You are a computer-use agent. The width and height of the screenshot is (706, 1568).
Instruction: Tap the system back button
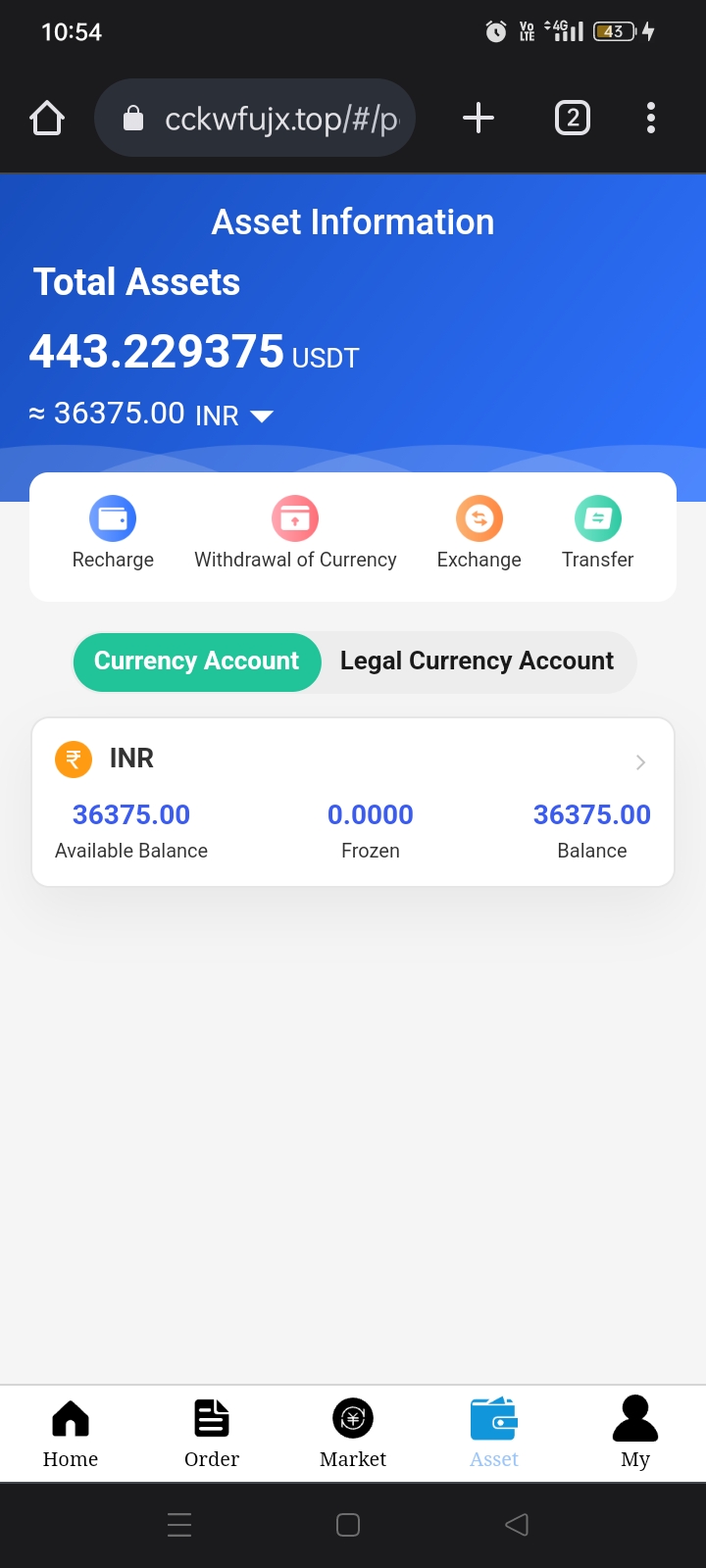pos(517,1525)
